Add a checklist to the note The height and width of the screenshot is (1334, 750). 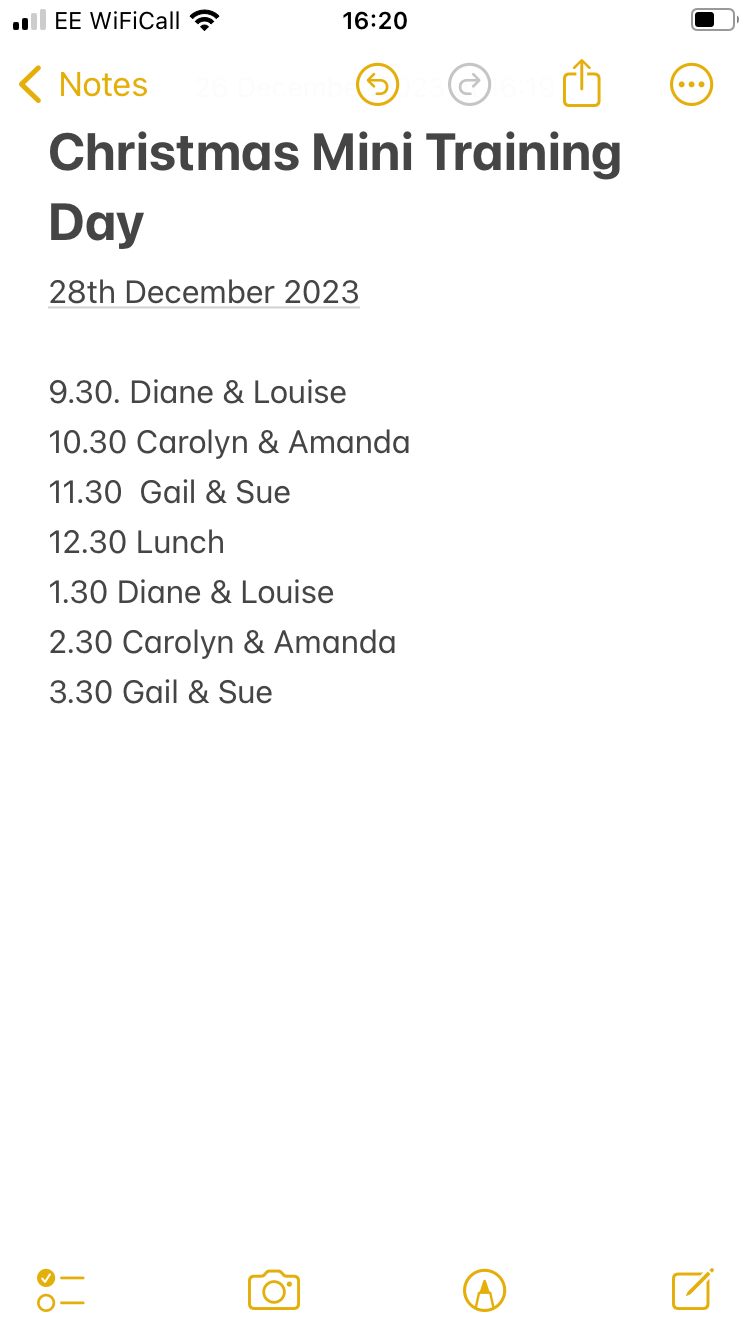pyautogui.click(x=61, y=1290)
